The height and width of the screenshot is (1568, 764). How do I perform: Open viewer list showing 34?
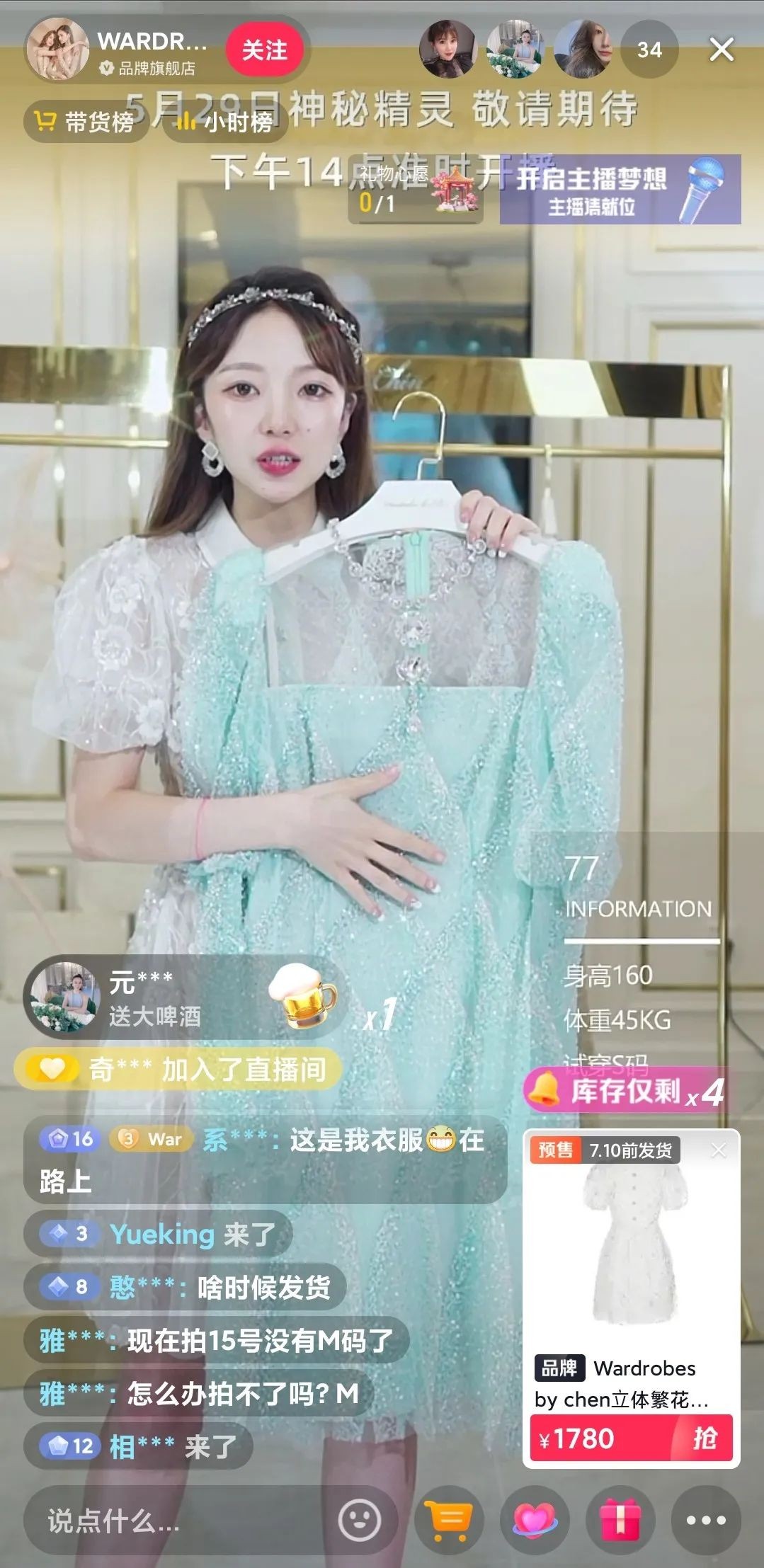(649, 50)
